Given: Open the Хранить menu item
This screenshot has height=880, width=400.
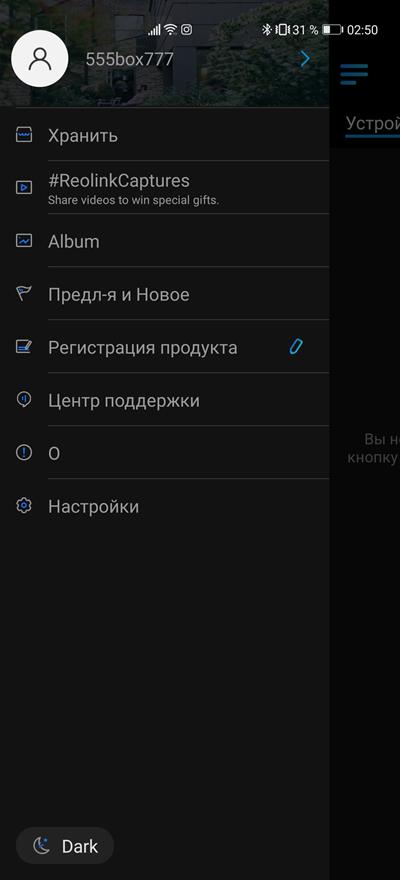Looking at the screenshot, I should pos(164,135).
